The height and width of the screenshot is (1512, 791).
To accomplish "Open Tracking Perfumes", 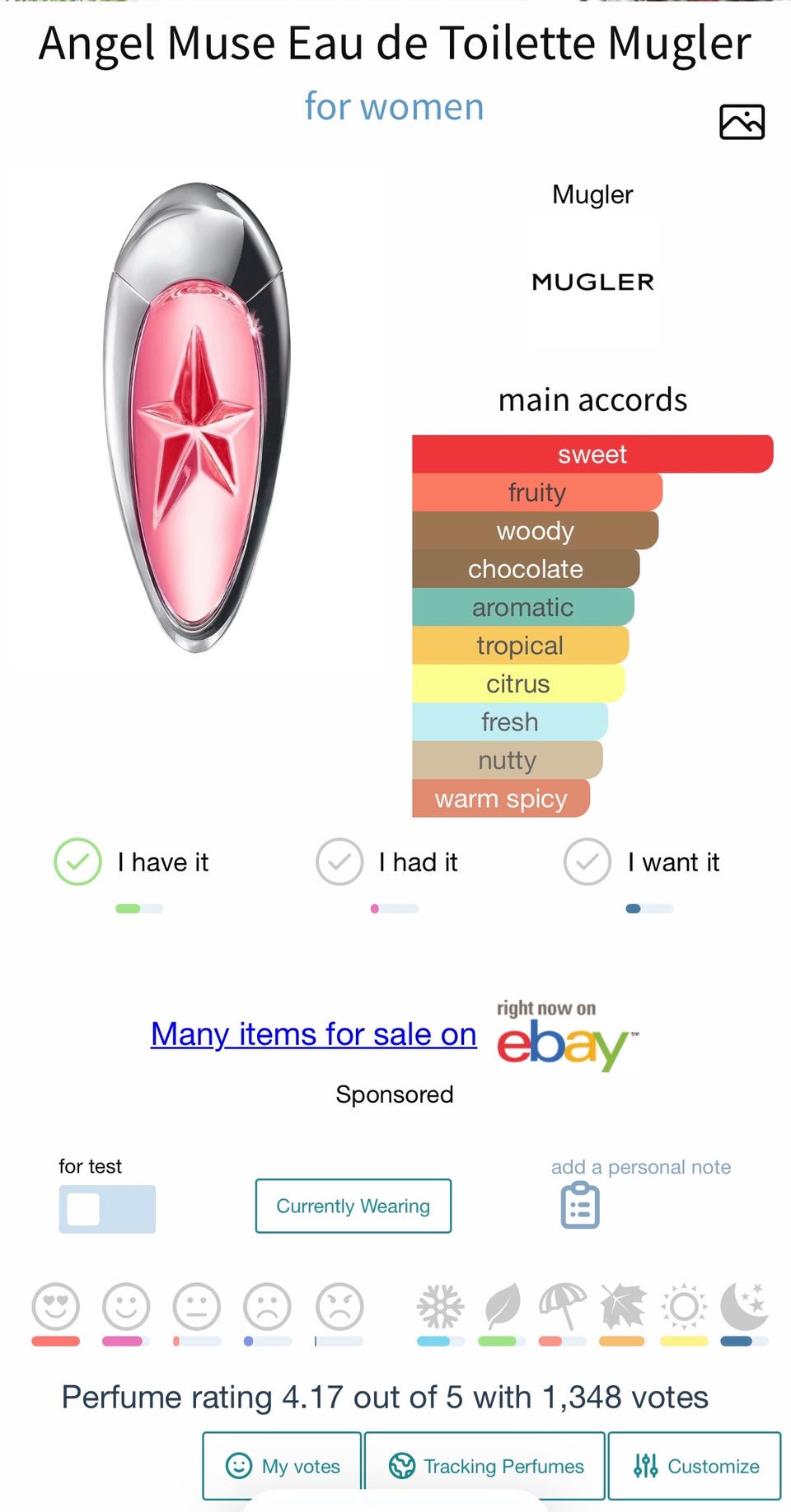I will click(485, 1466).
